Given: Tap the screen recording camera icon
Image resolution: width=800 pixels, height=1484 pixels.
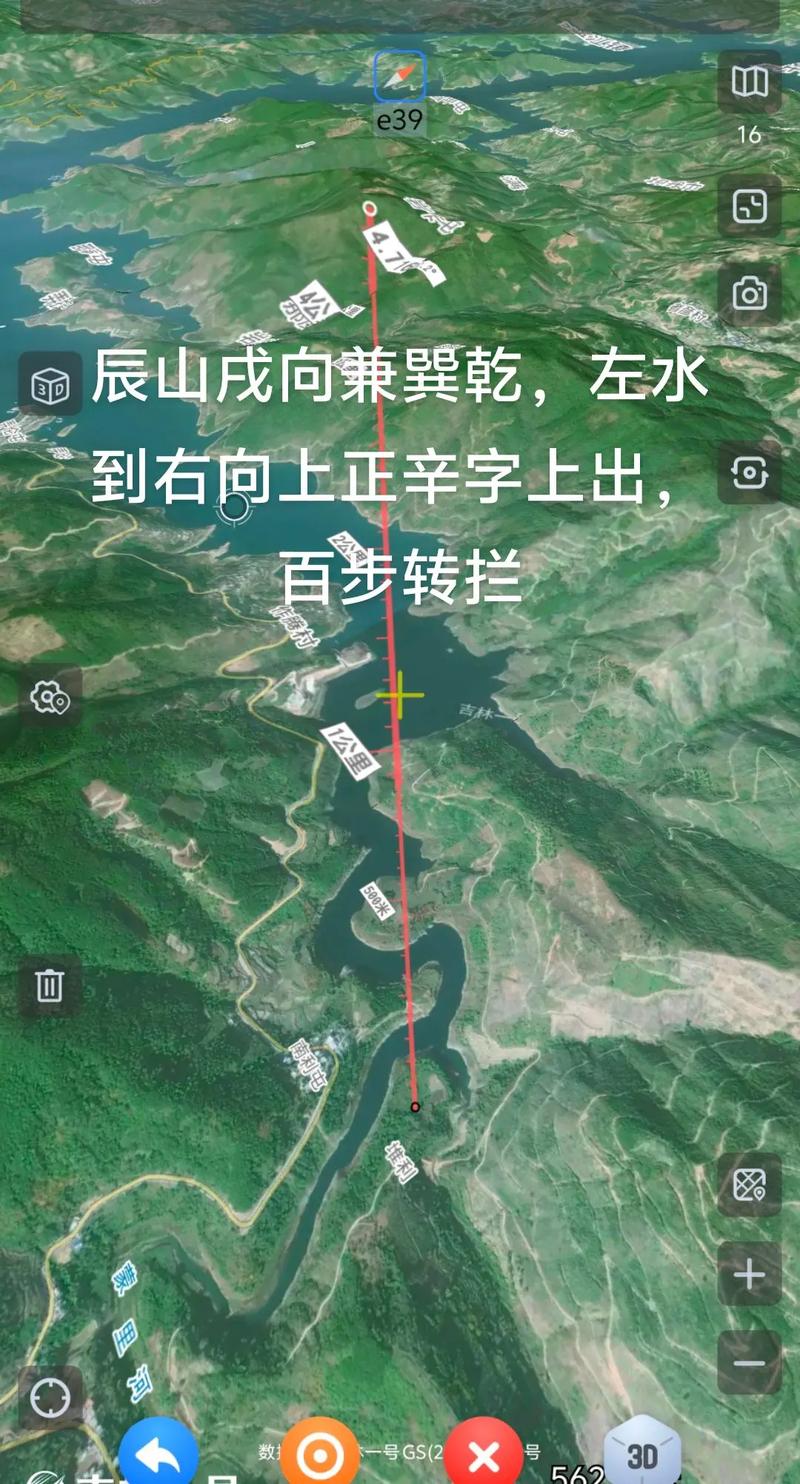Looking at the screenshot, I should tap(749, 471).
